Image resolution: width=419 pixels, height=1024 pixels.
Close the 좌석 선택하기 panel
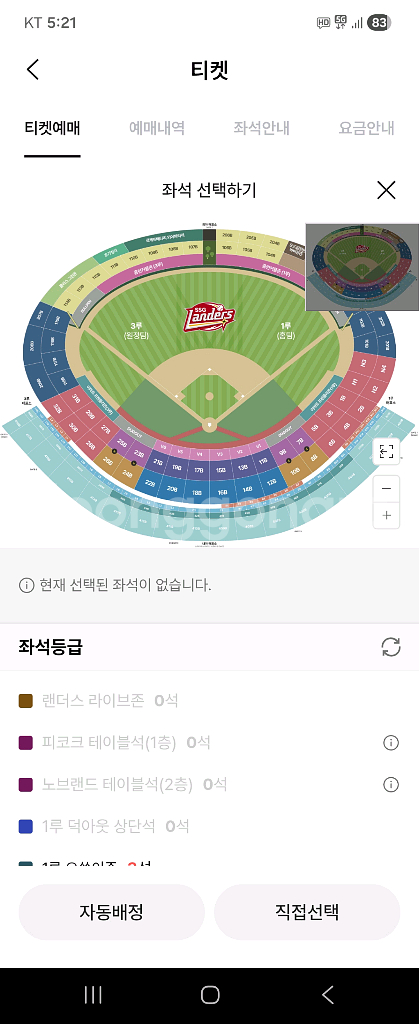(x=386, y=190)
